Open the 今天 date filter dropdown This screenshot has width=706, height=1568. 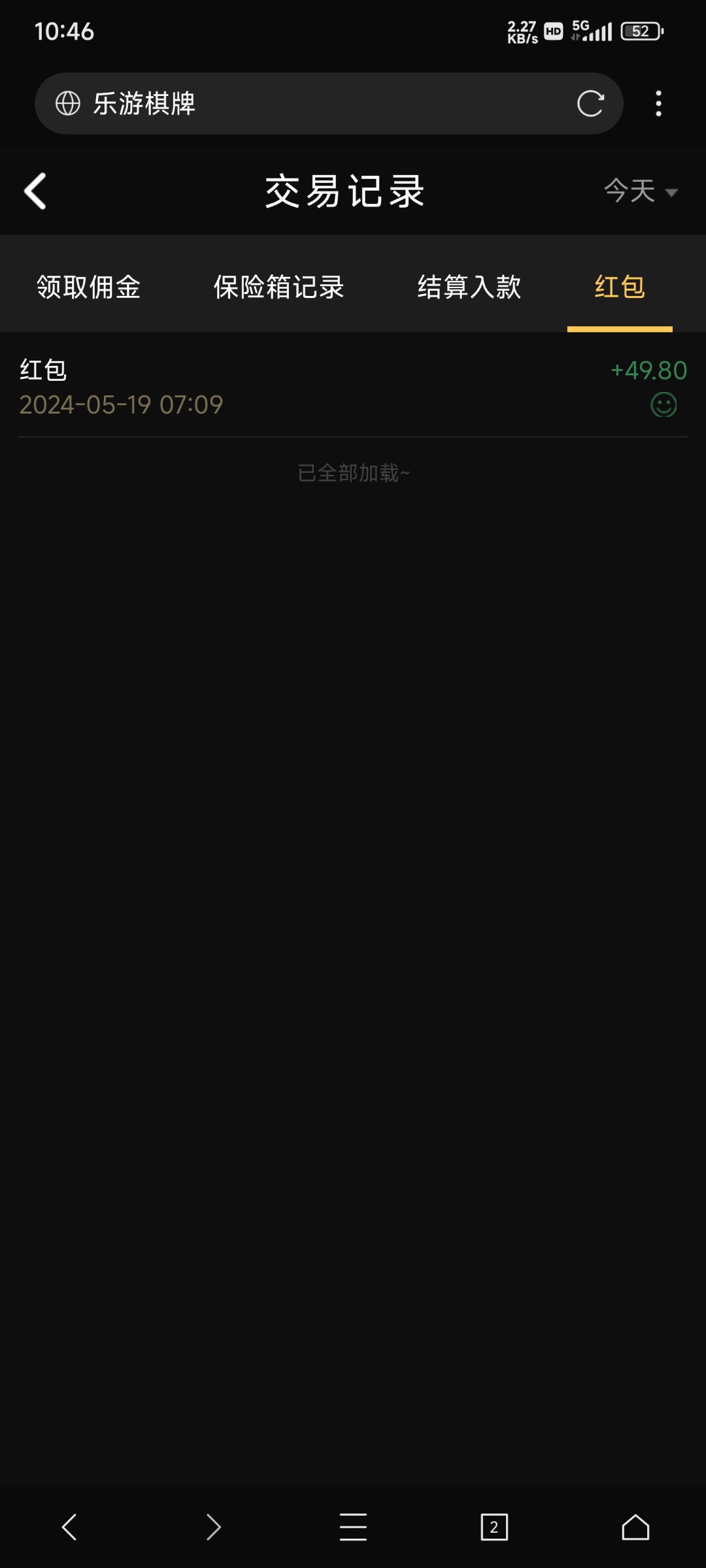pos(630,191)
